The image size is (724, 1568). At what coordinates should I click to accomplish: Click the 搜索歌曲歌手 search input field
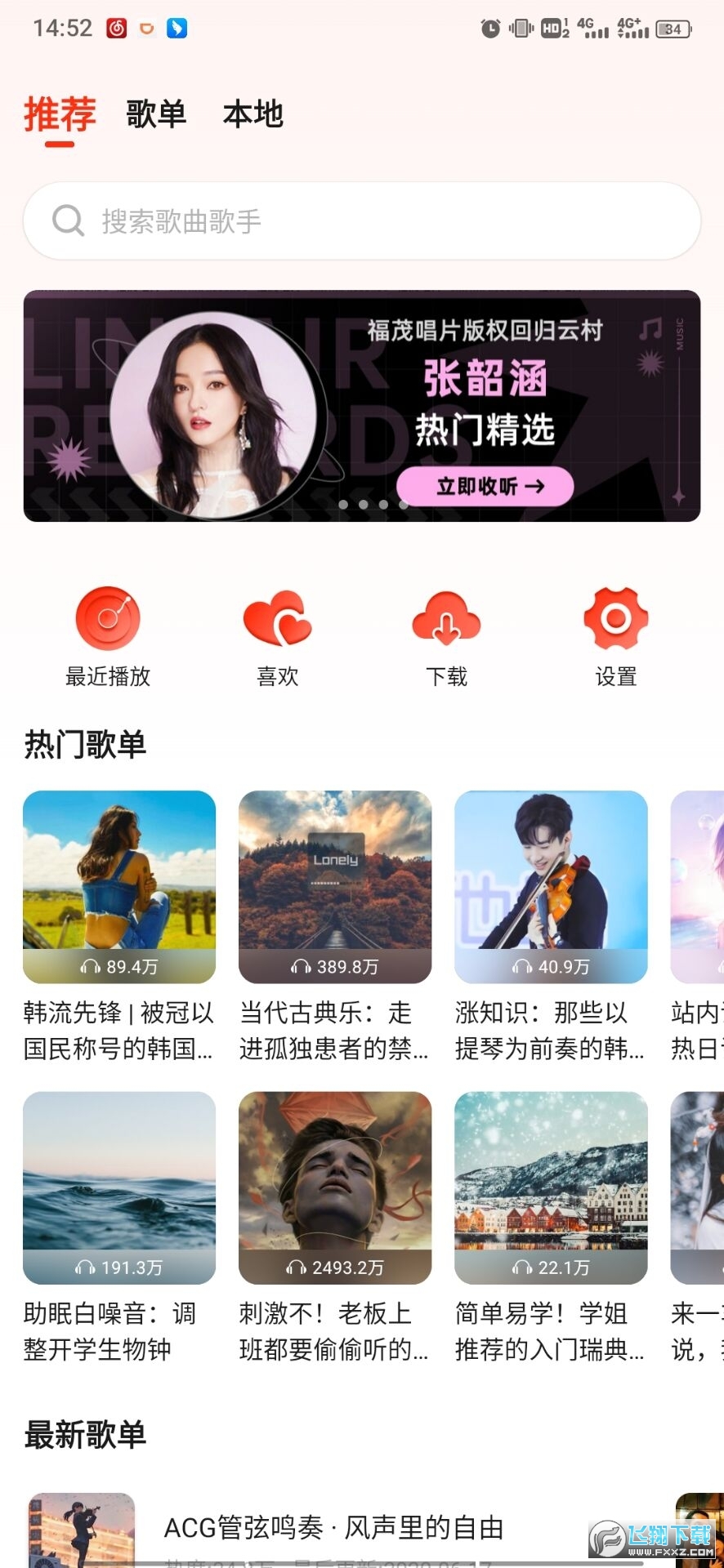(x=362, y=221)
